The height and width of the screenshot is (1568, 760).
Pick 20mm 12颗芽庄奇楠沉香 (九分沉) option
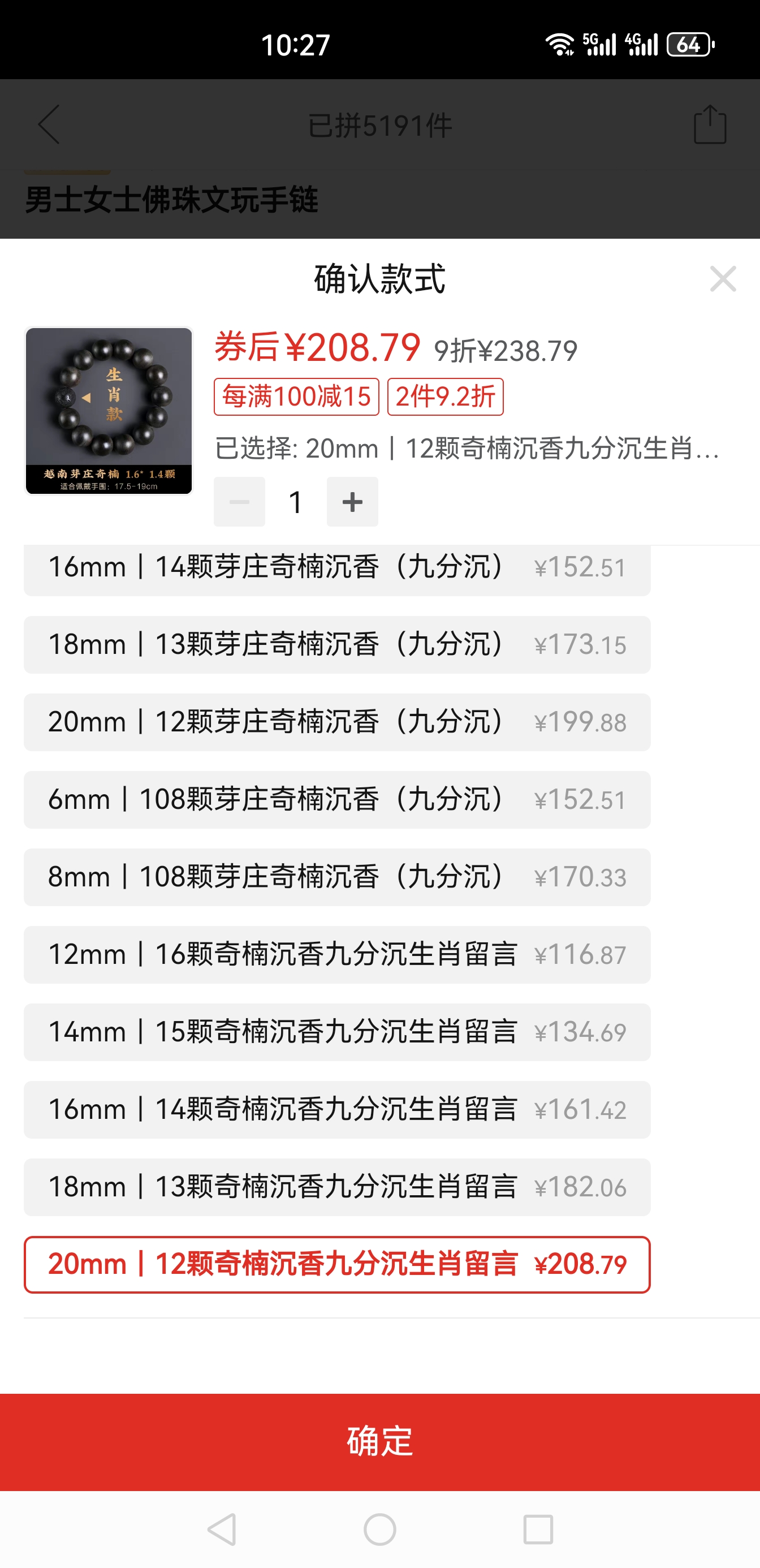click(336, 722)
